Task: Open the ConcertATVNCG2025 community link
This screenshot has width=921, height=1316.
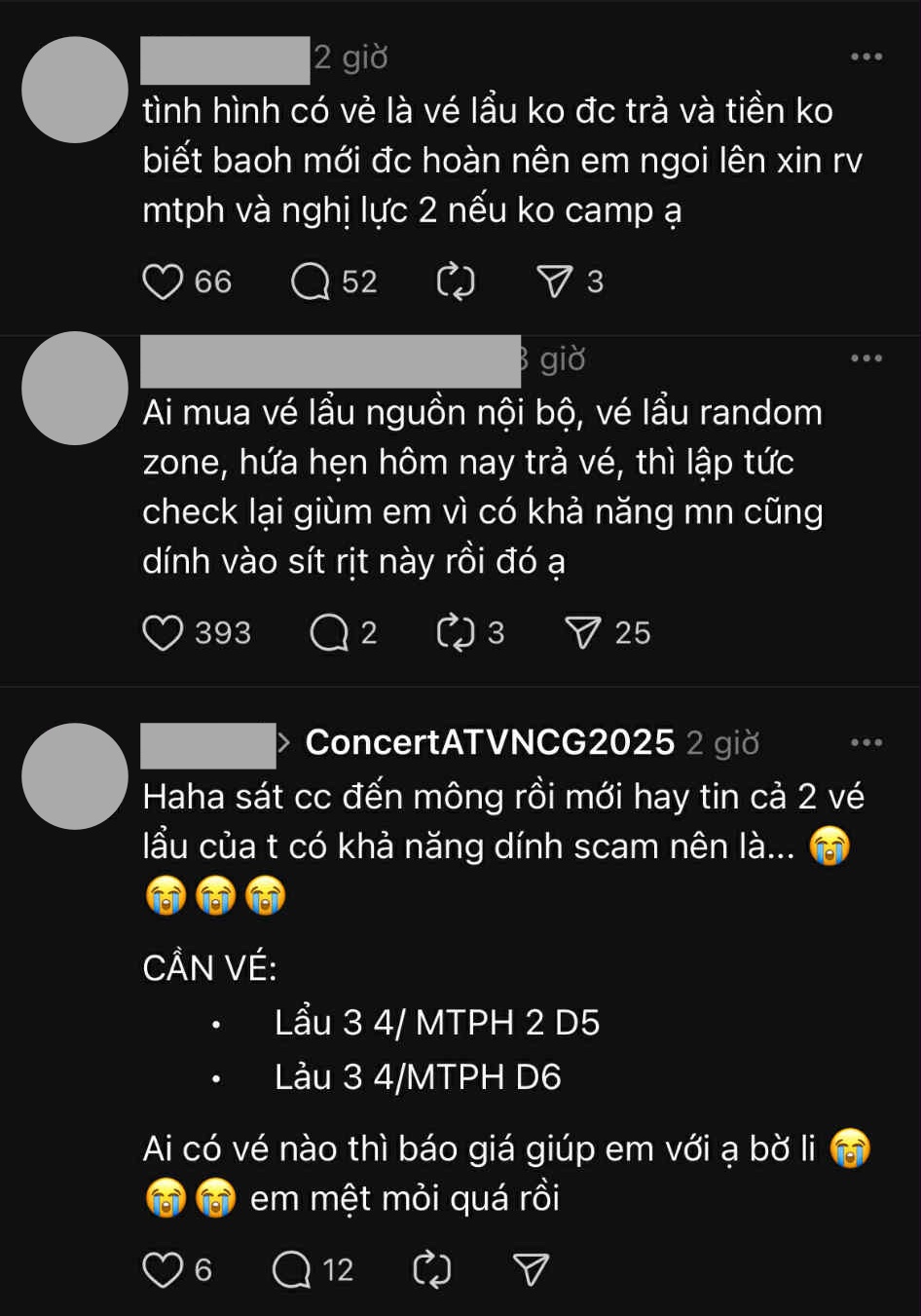Action: coord(489,742)
